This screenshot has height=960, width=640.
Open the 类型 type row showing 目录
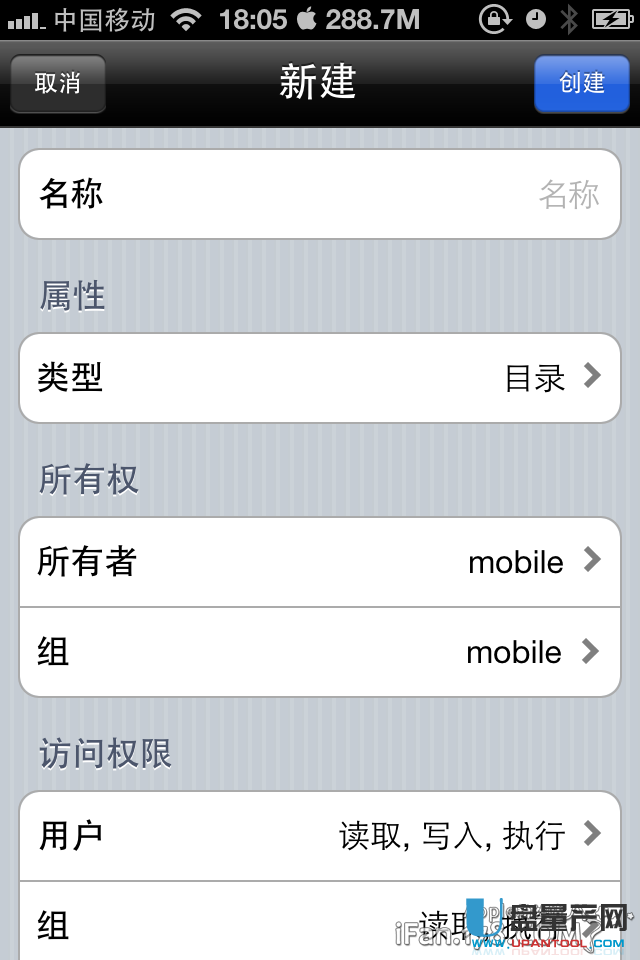pos(320,378)
